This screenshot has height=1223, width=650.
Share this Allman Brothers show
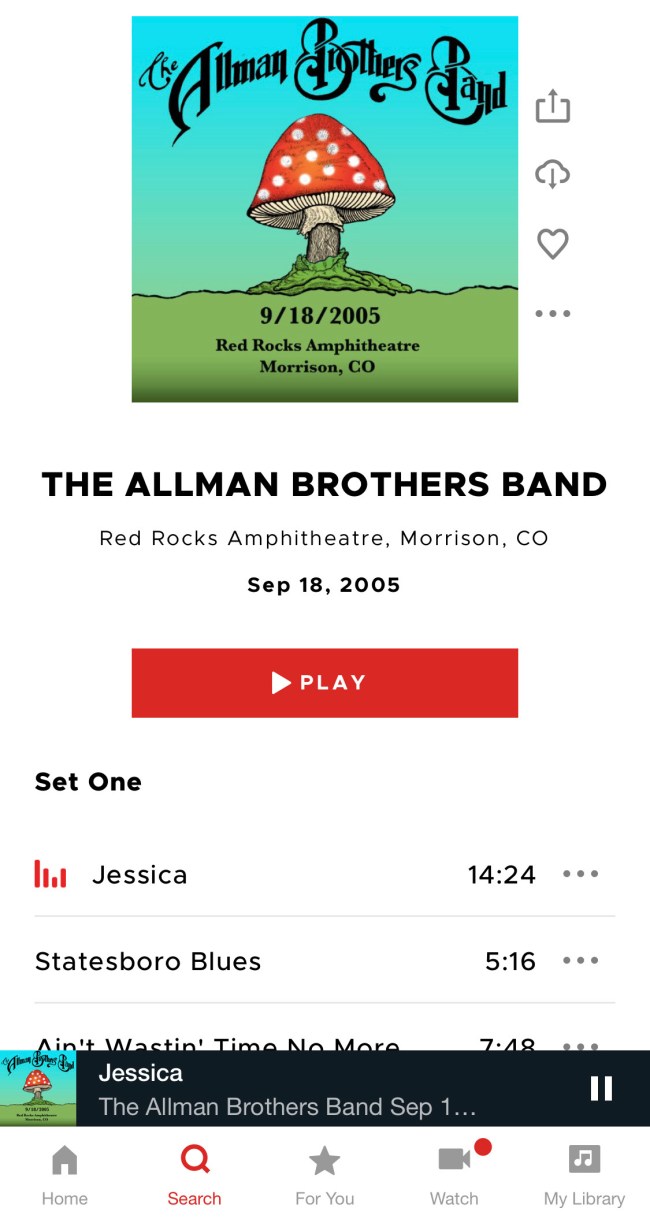click(552, 105)
